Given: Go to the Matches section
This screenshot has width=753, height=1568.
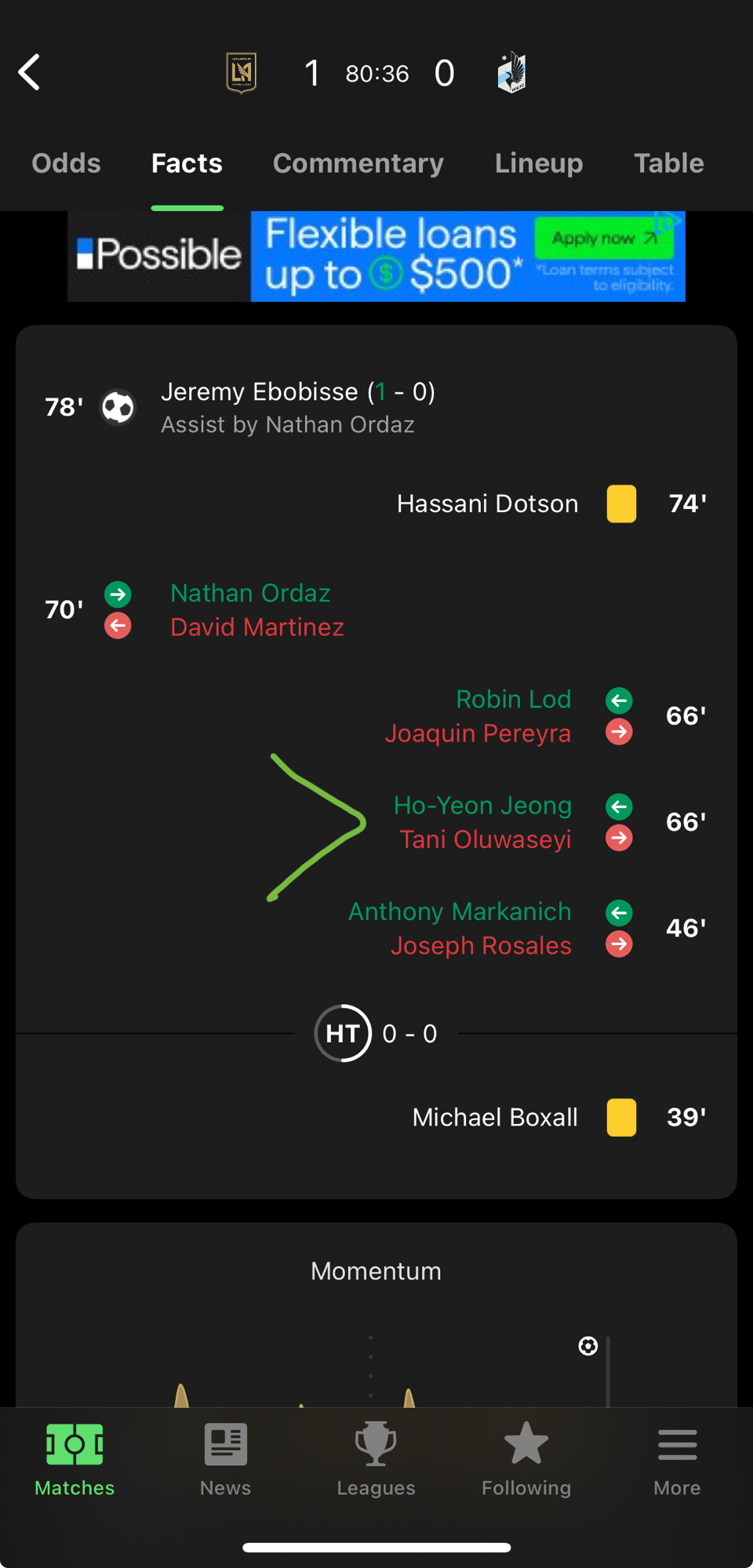Looking at the screenshot, I should click(75, 1459).
